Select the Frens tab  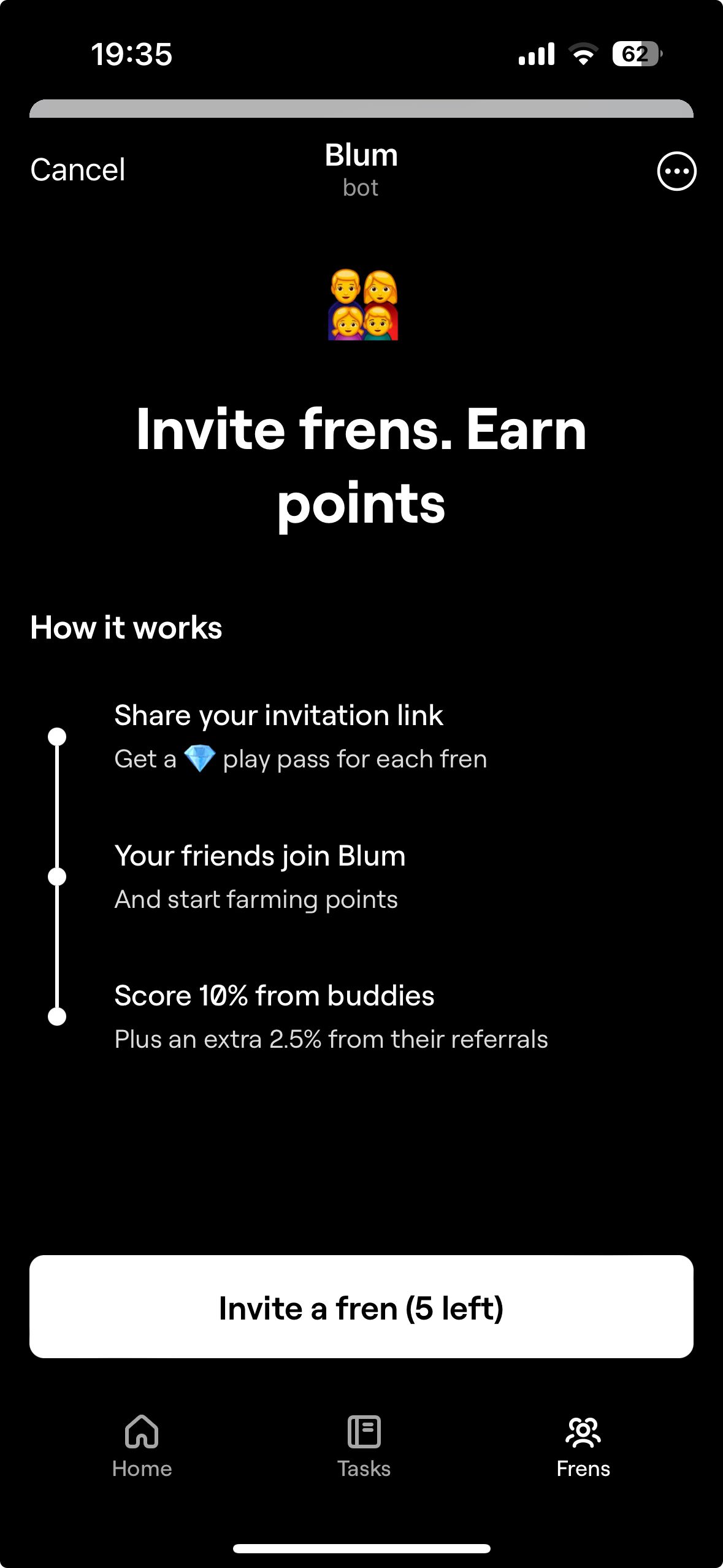tap(583, 1446)
